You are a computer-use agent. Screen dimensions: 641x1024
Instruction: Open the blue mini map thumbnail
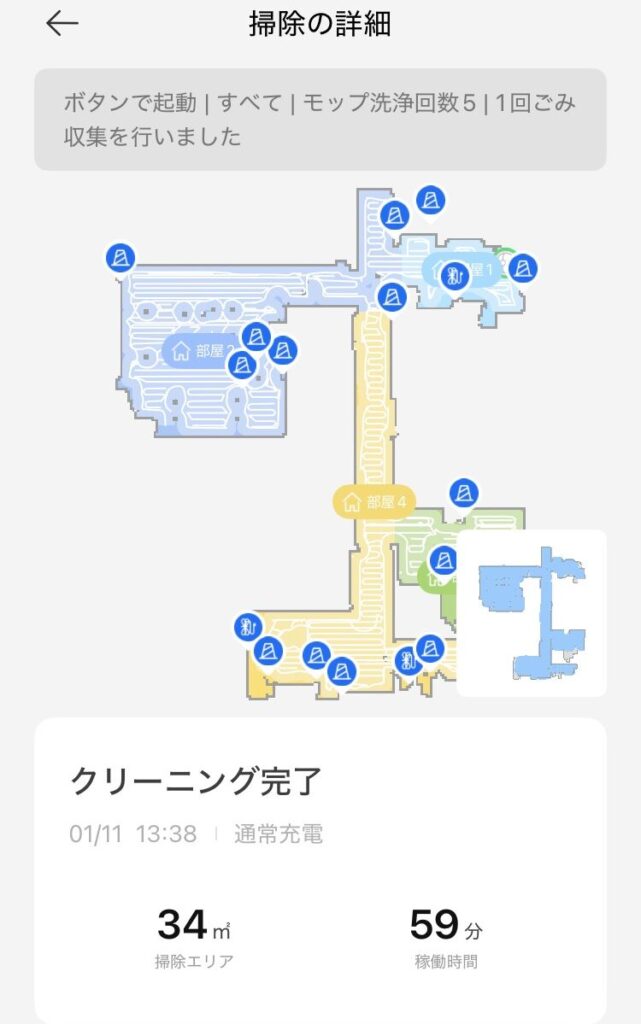click(531, 613)
